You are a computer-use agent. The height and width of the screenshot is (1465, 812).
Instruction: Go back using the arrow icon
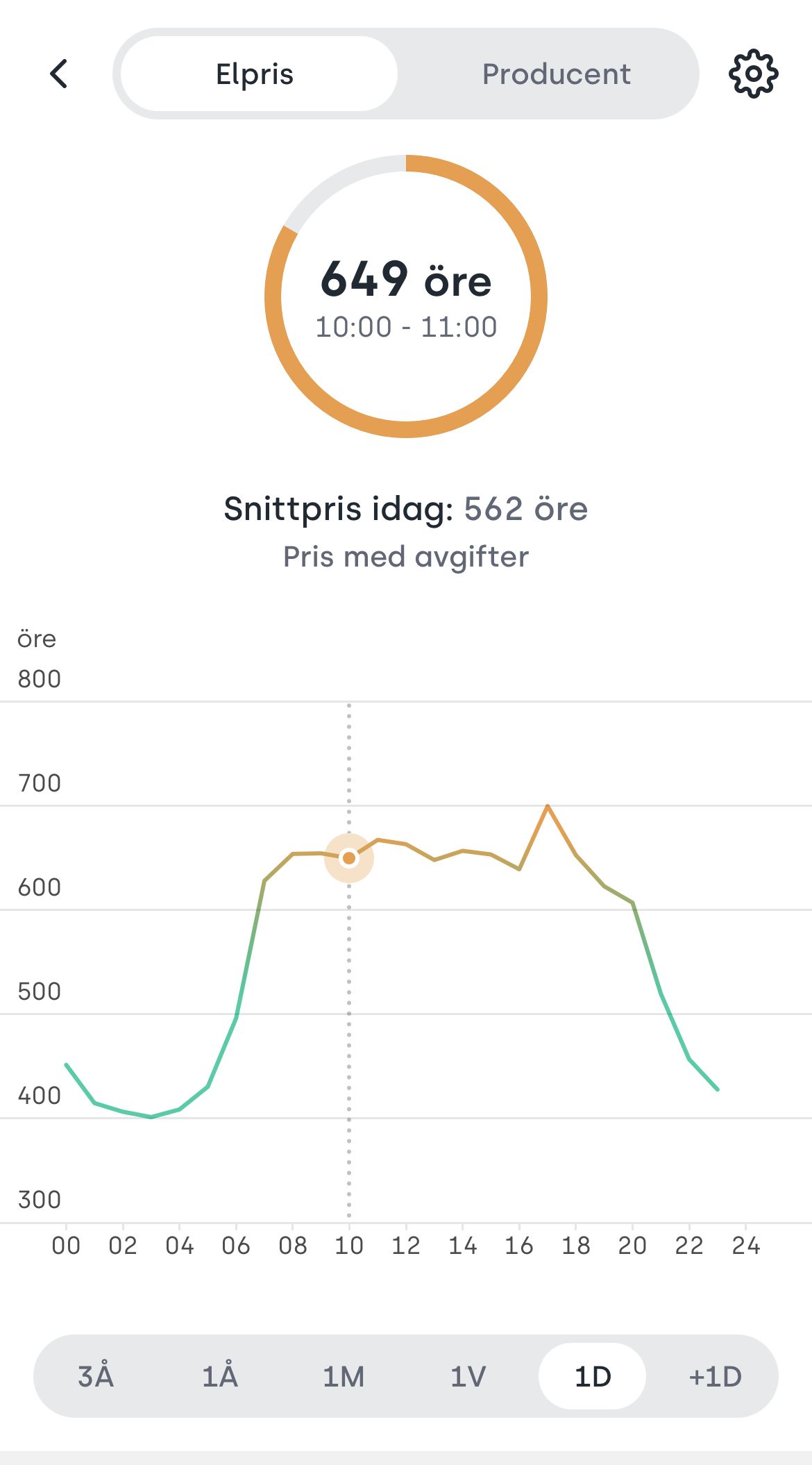coord(59,74)
